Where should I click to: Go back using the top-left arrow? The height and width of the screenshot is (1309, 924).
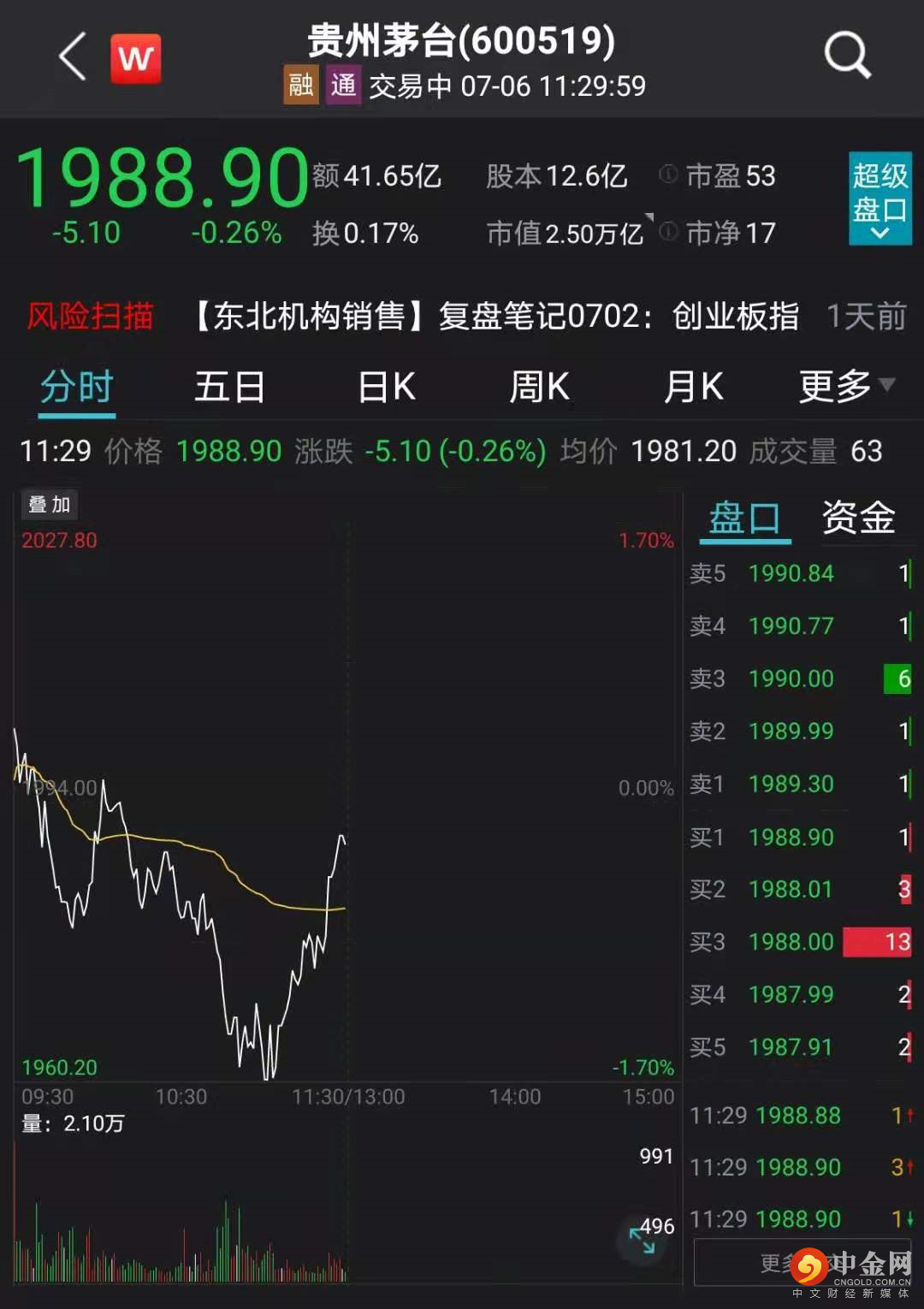74,57
